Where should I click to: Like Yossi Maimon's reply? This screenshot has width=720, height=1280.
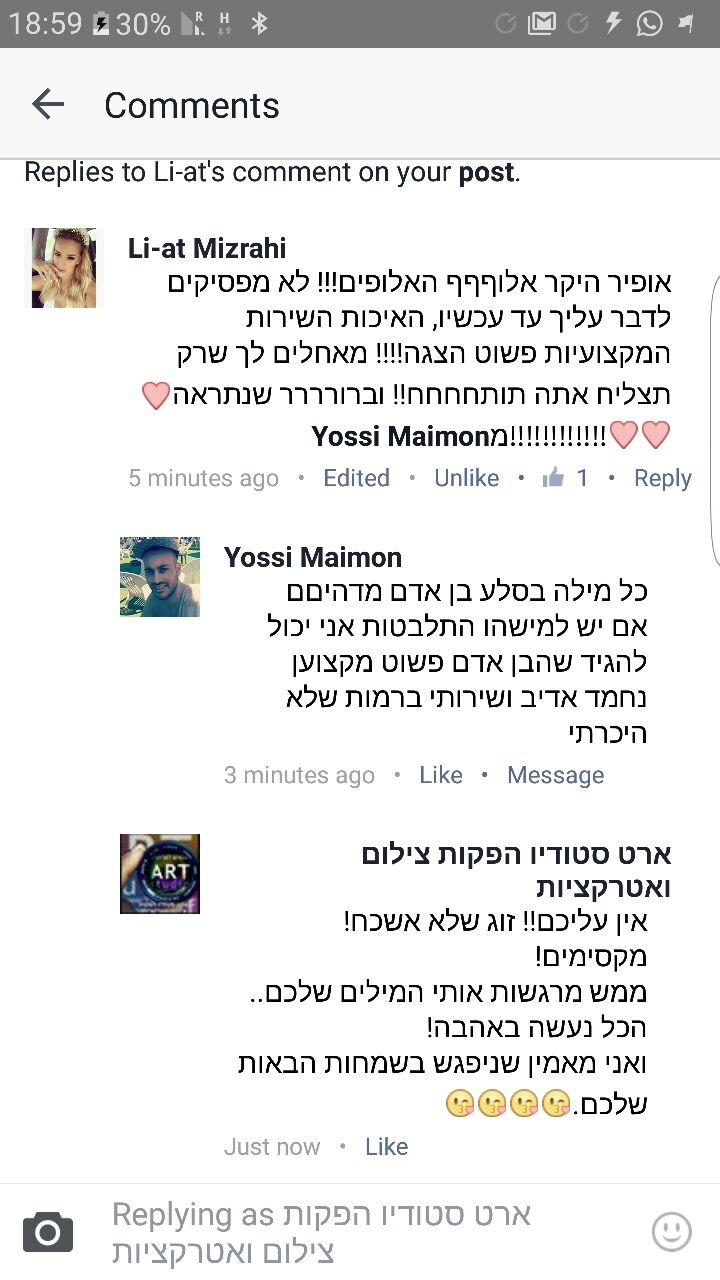point(440,775)
